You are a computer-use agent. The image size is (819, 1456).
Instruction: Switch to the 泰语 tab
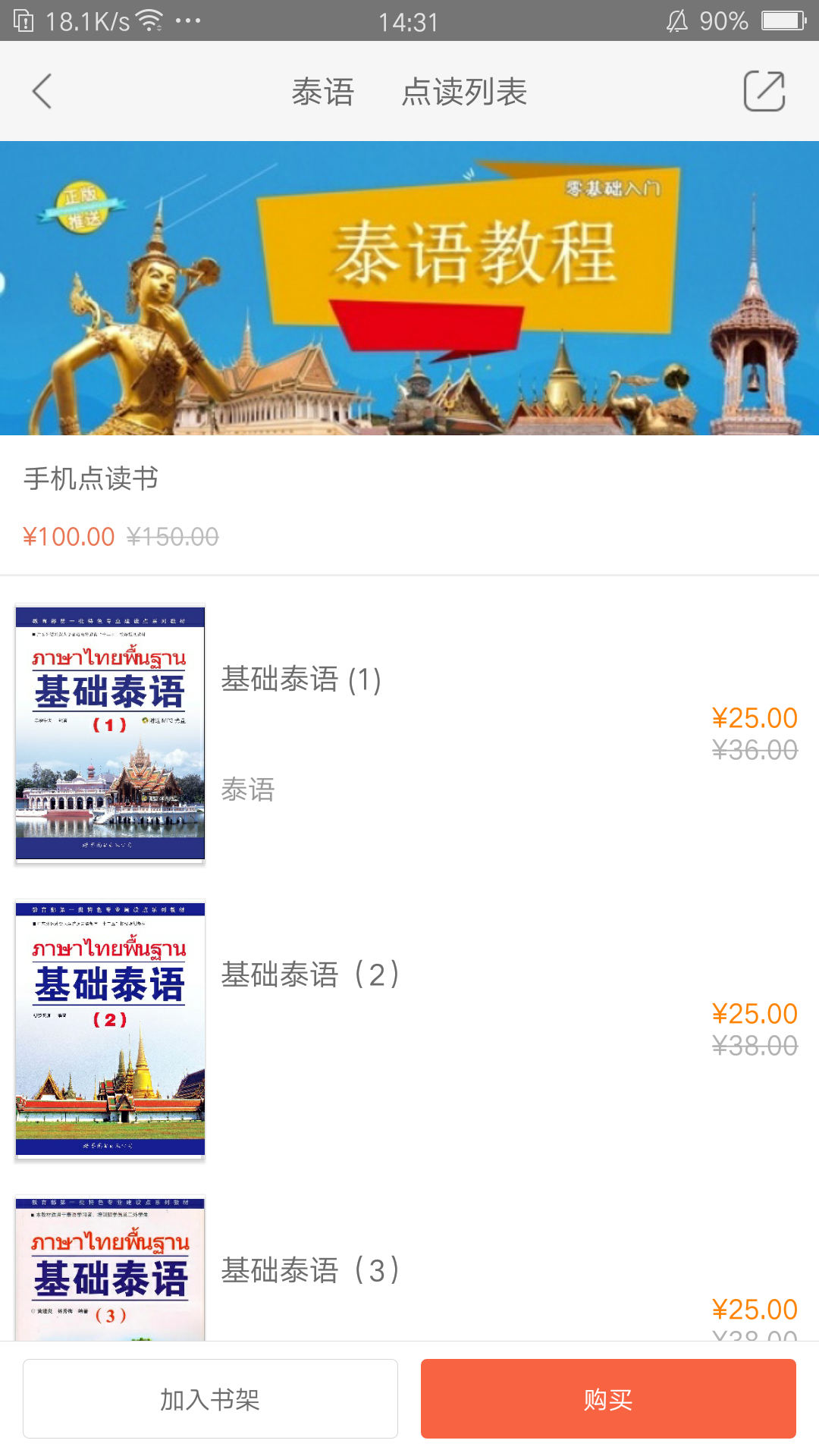coord(324,91)
